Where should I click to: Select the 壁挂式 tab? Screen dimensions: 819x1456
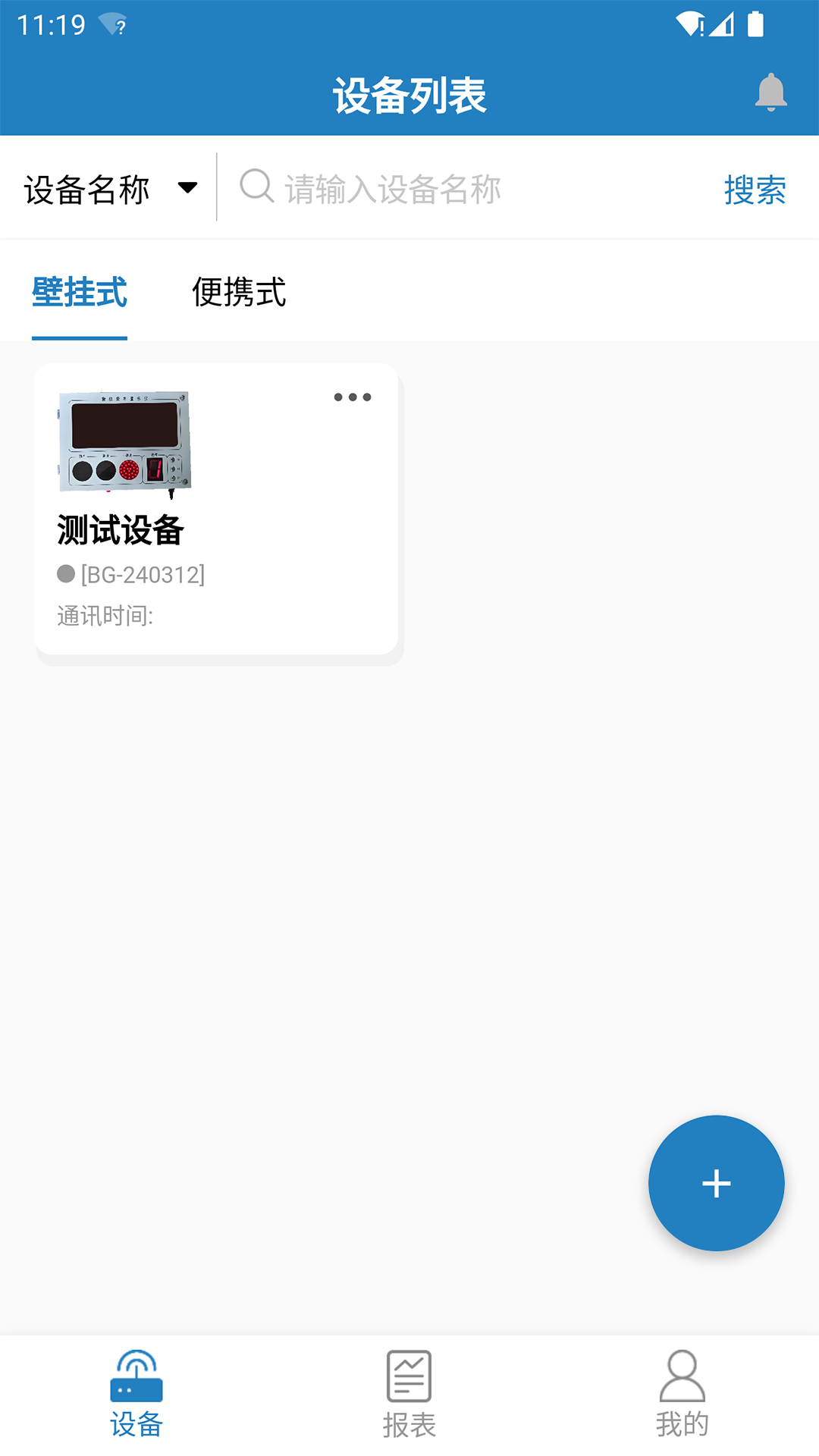point(79,294)
